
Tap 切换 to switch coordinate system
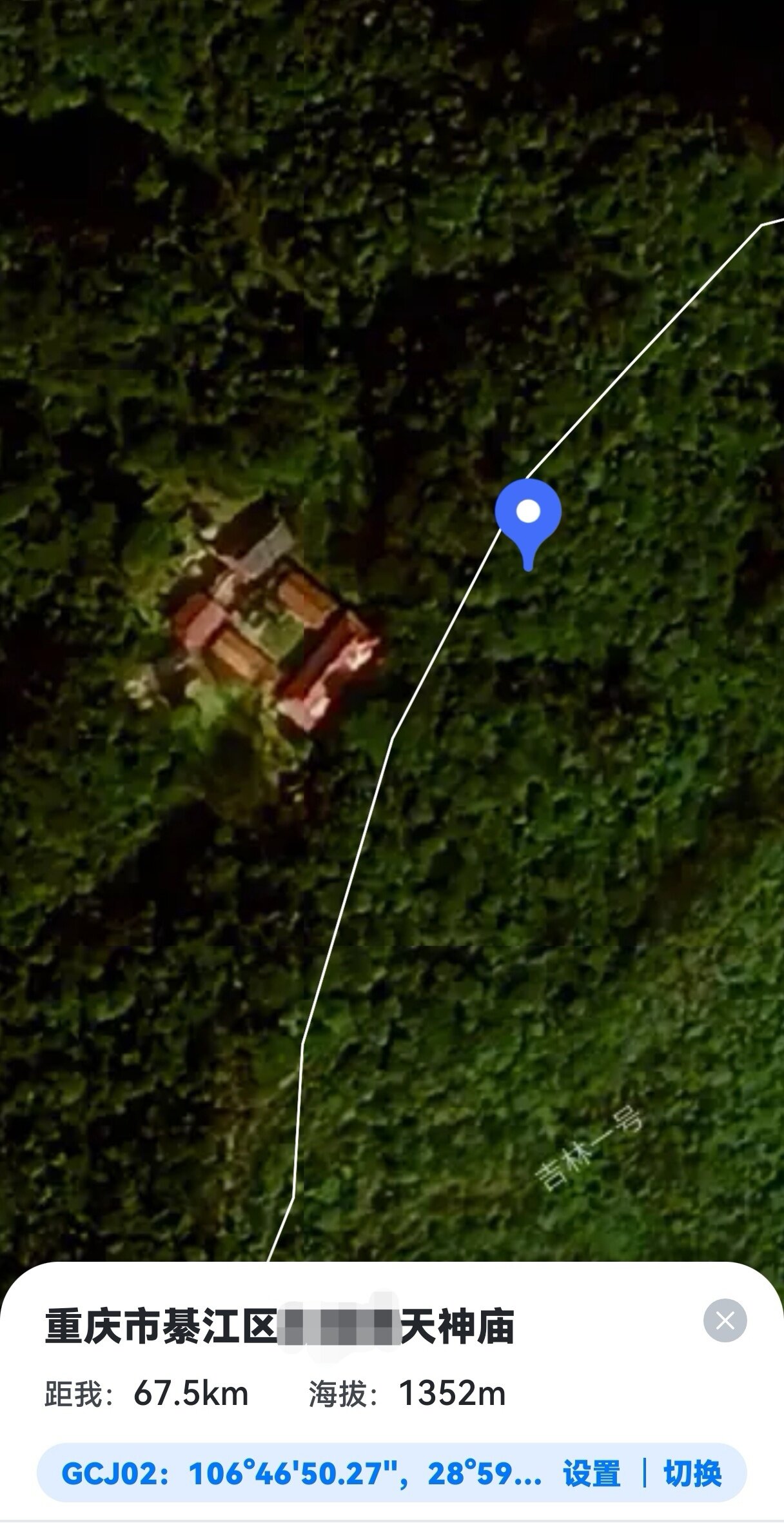(692, 1473)
